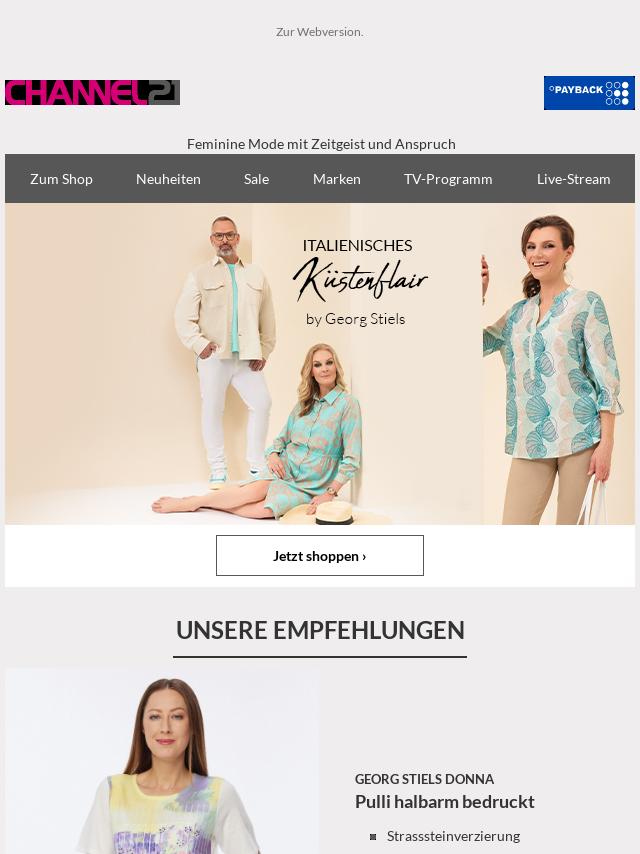The width and height of the screenshot is (640, 854).
Task: Open the Sale category
Action: click(256, 179)
